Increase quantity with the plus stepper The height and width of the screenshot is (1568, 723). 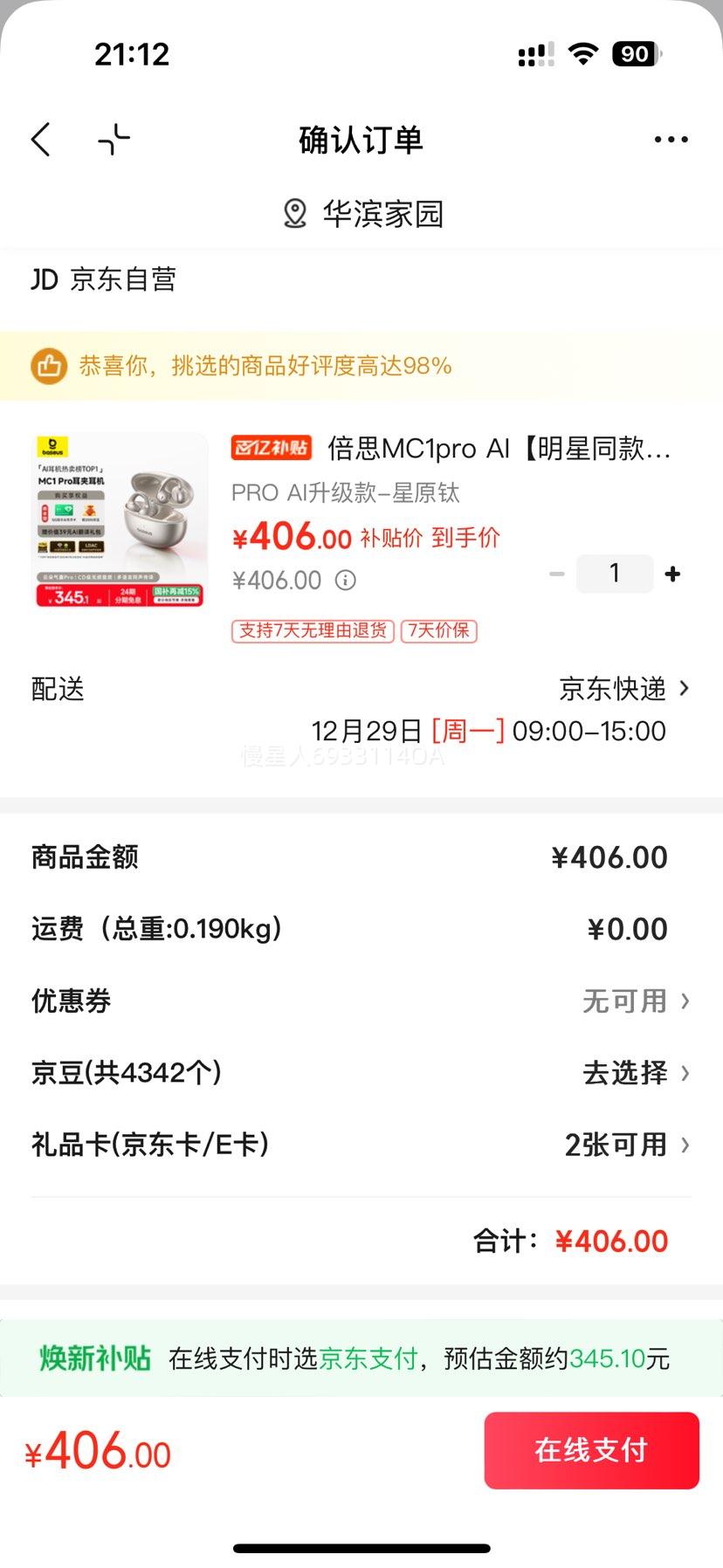672,574
